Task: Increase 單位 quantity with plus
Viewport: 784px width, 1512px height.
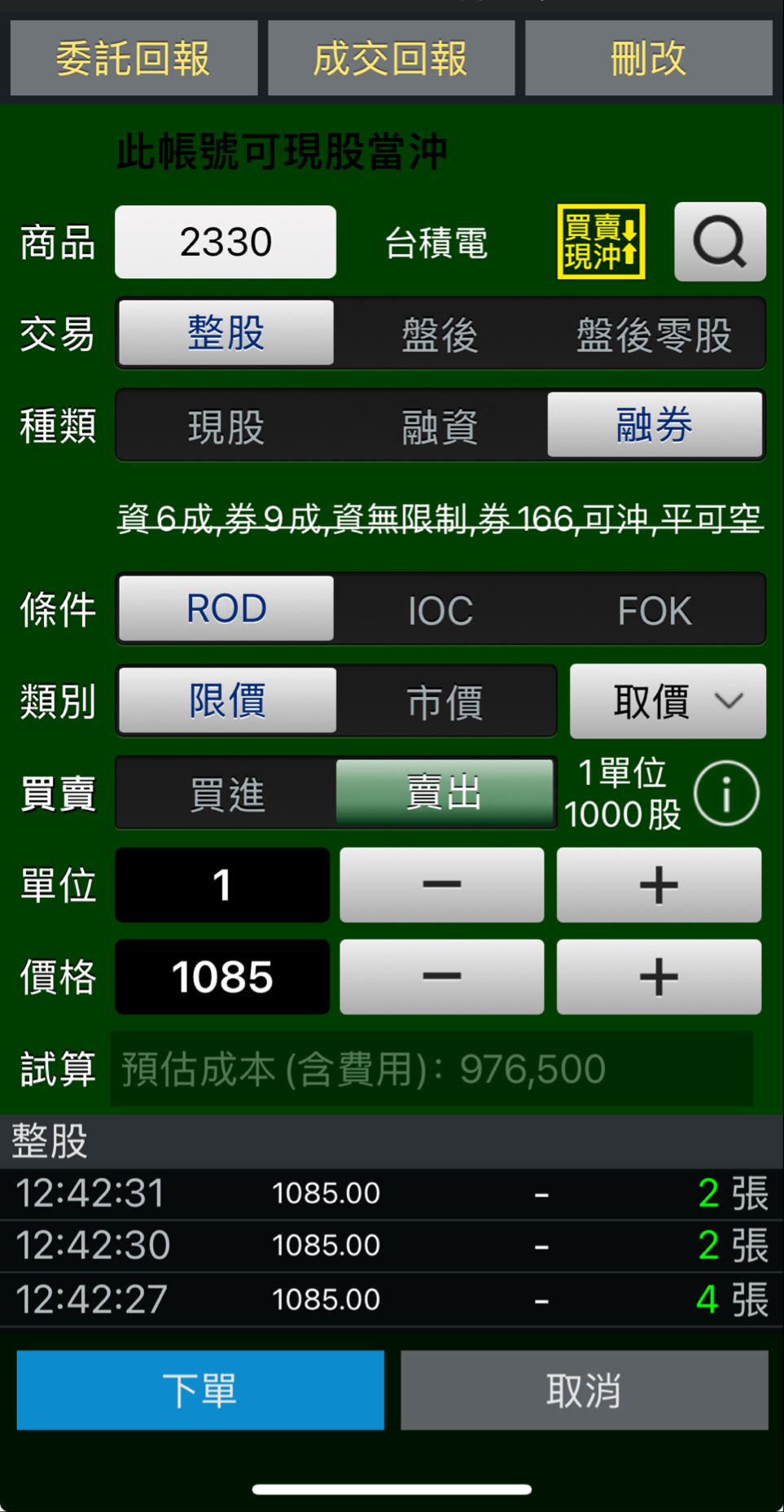Action: 659,885
